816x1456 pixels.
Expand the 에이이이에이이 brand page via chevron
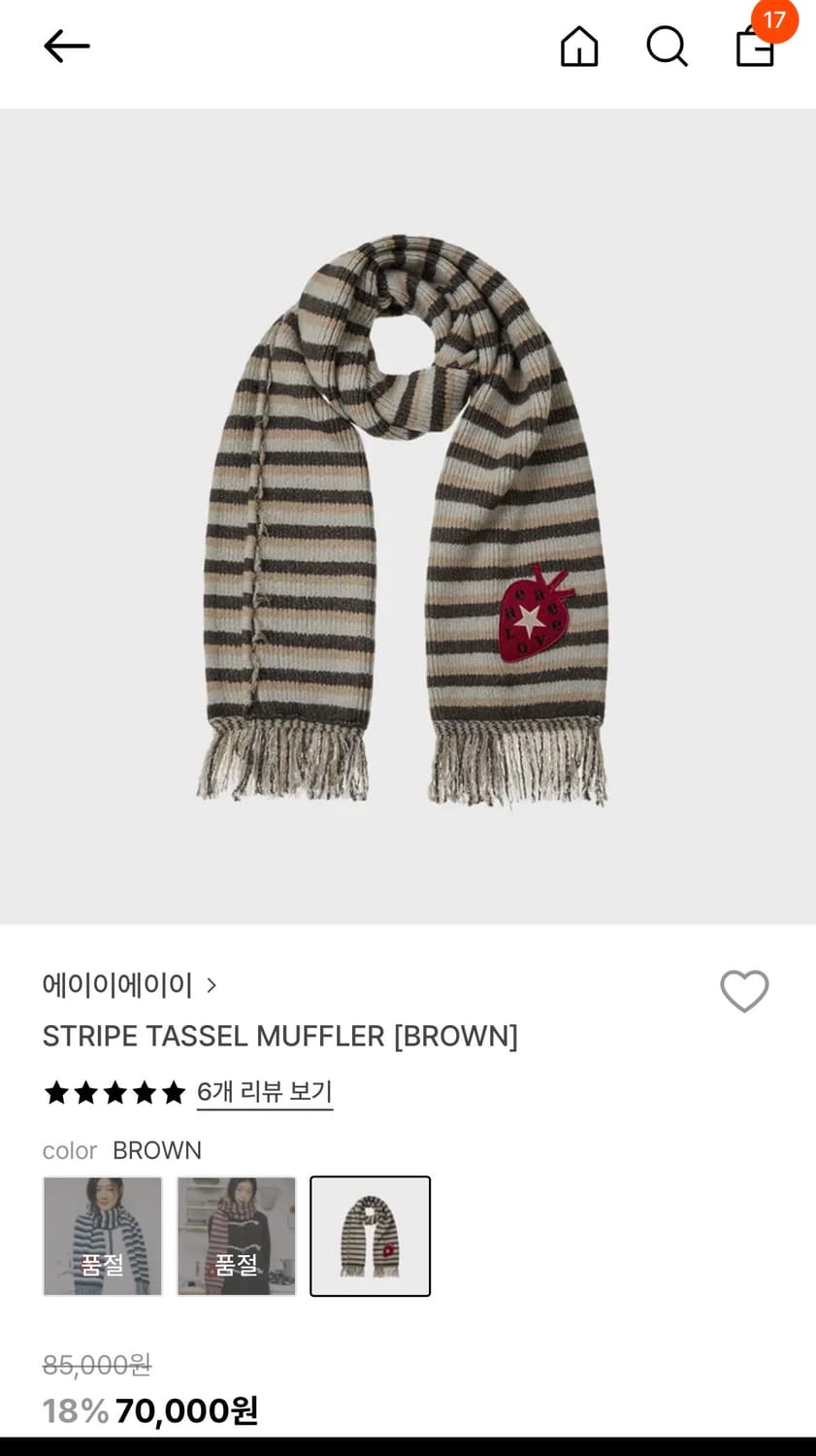point(210,985)
